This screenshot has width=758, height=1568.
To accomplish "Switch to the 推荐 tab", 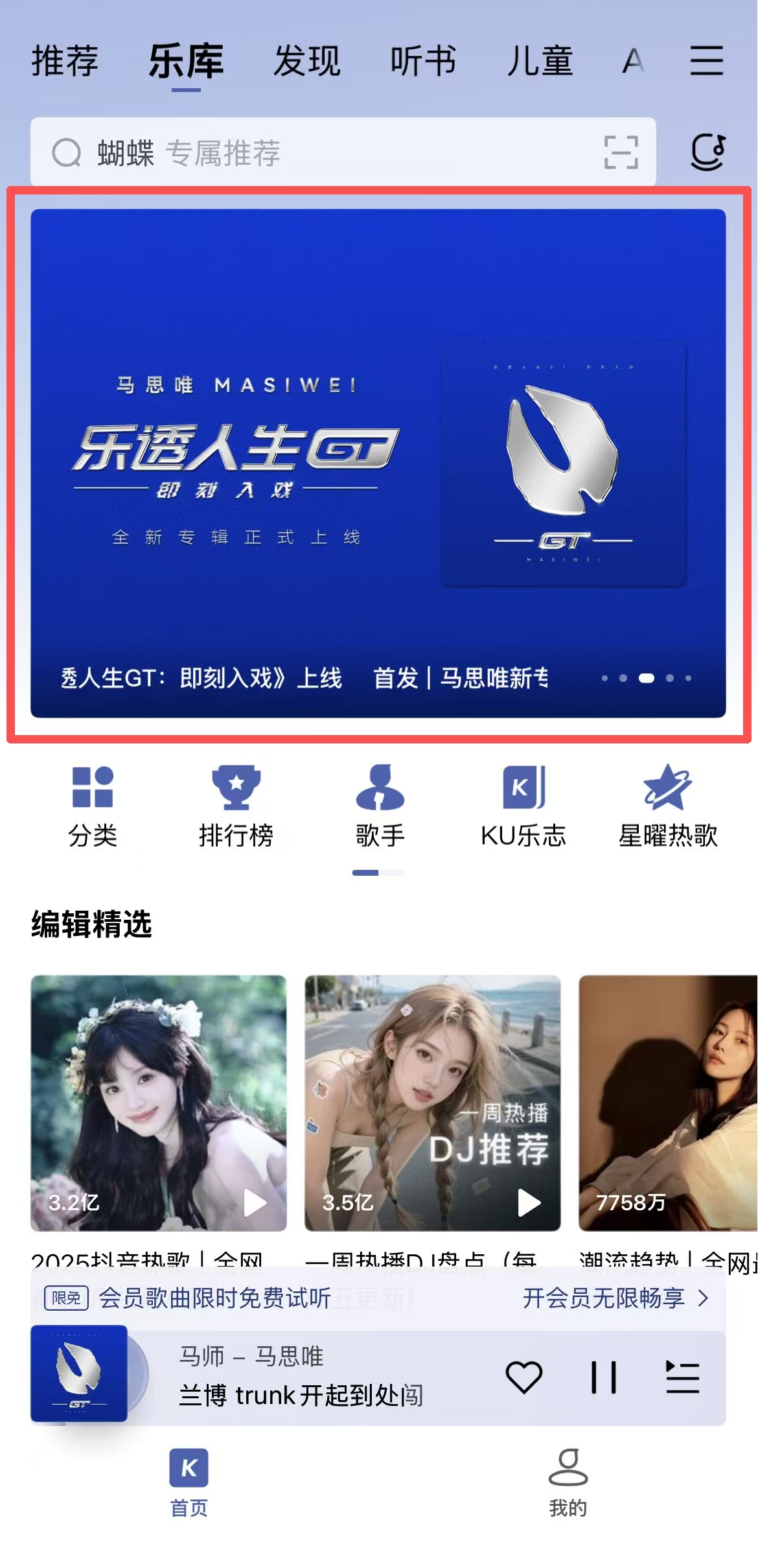I will pyautogui.click(x=65, y=62).
